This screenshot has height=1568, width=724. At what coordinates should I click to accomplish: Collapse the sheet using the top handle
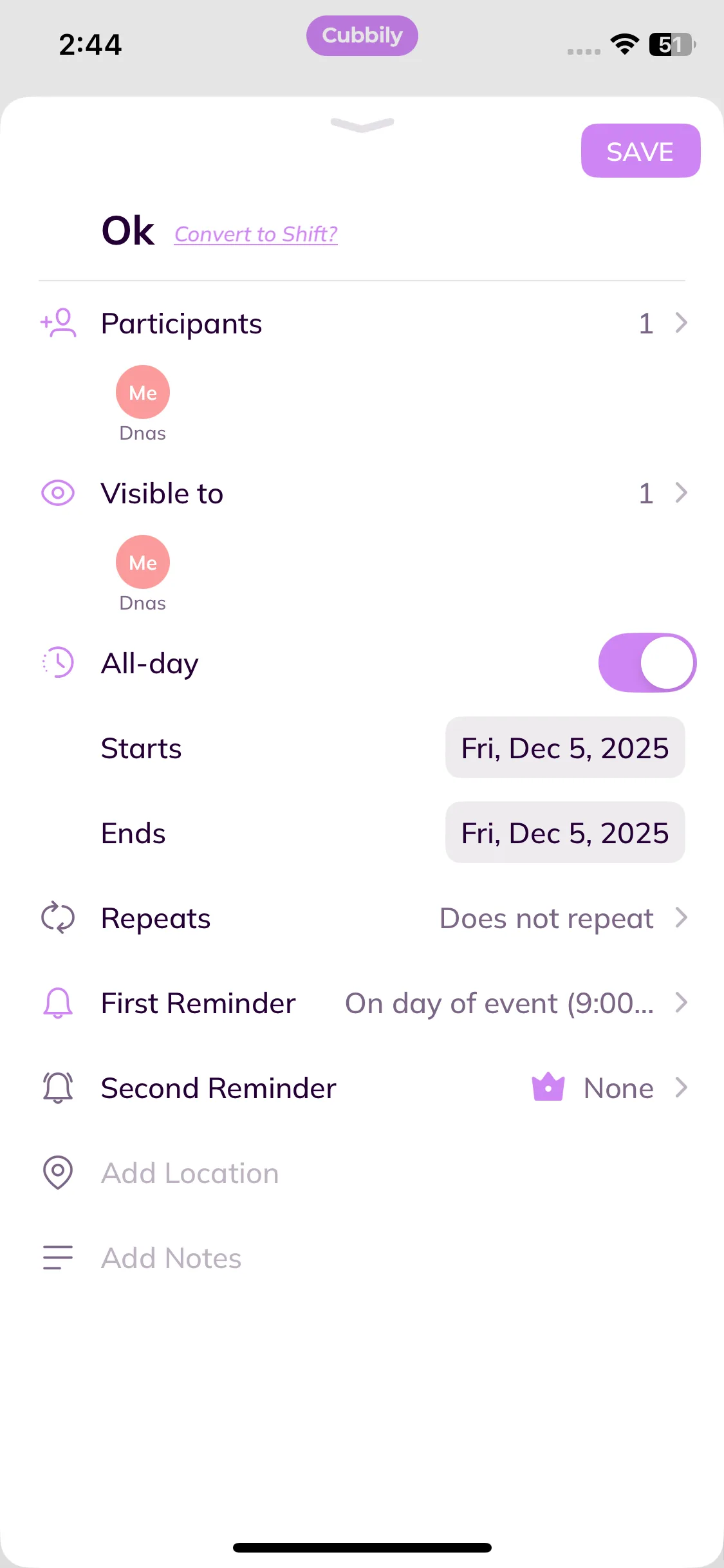362,124
